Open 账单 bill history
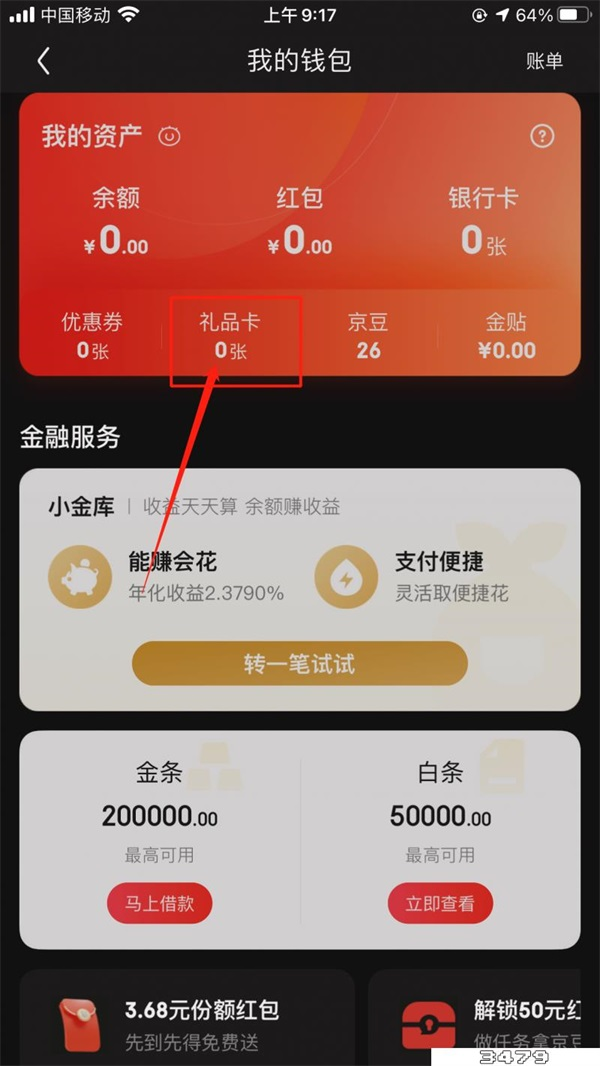 [x=544, y=61]
